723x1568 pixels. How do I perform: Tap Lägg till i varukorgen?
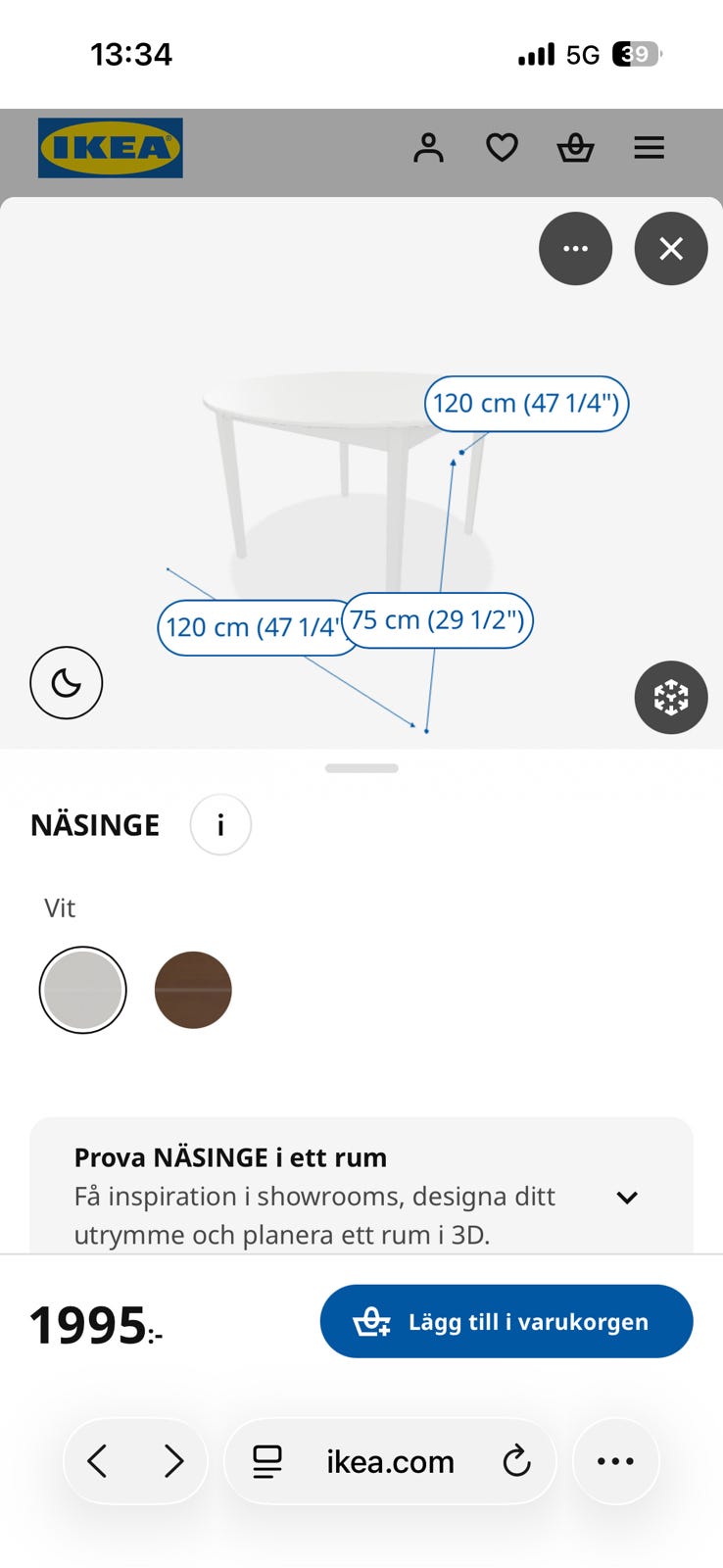click(506, 1321)
